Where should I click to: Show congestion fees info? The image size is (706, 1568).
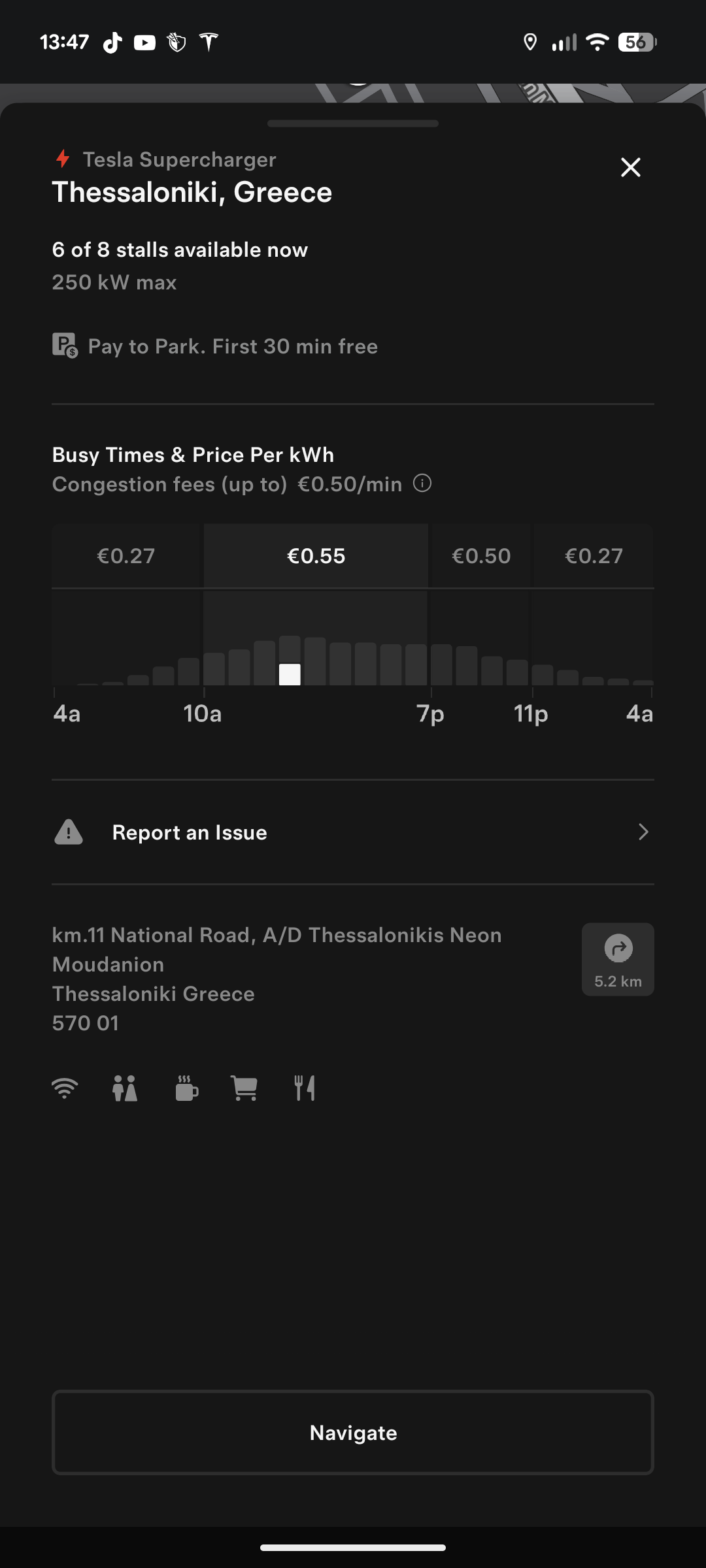tap(422, 483)
